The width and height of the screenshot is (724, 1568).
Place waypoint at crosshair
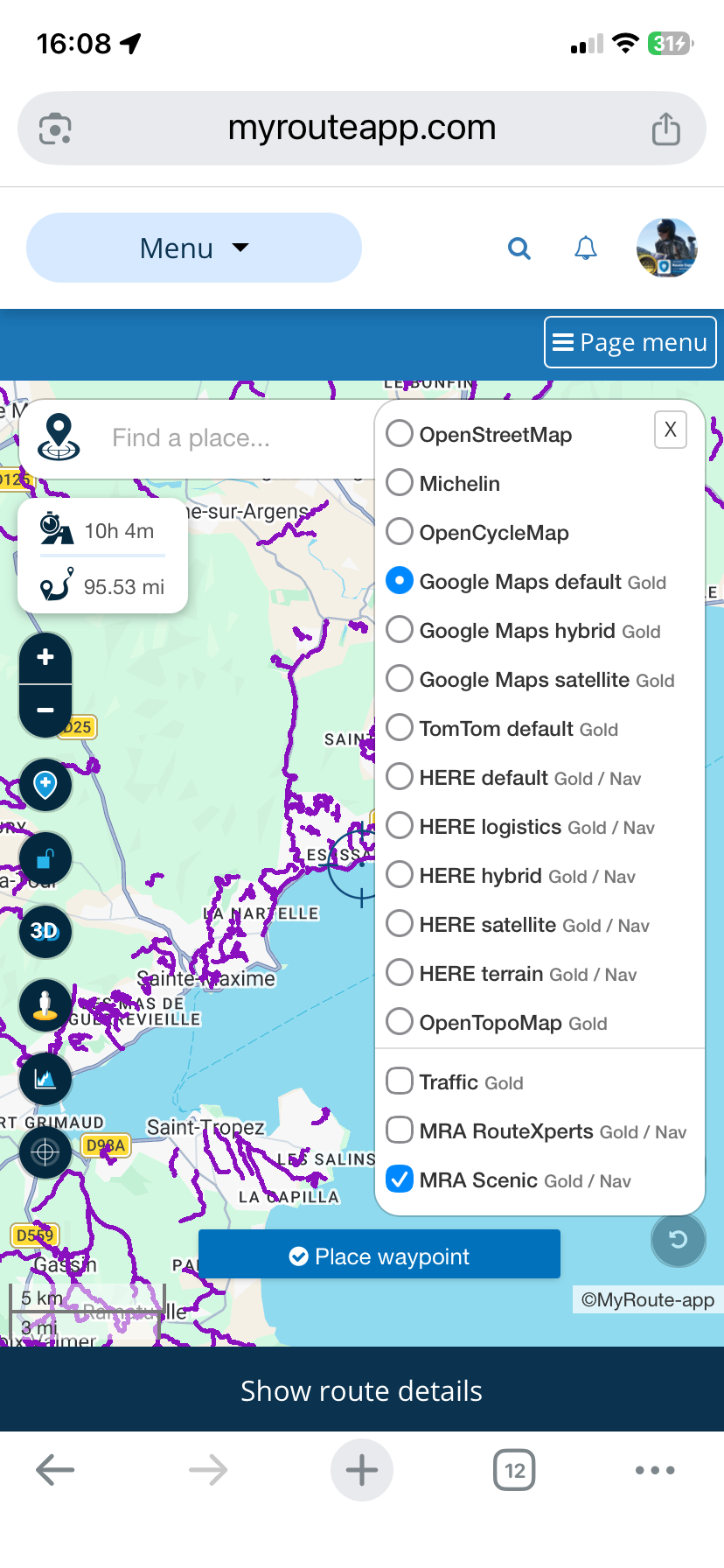(x=379, y=1256)
